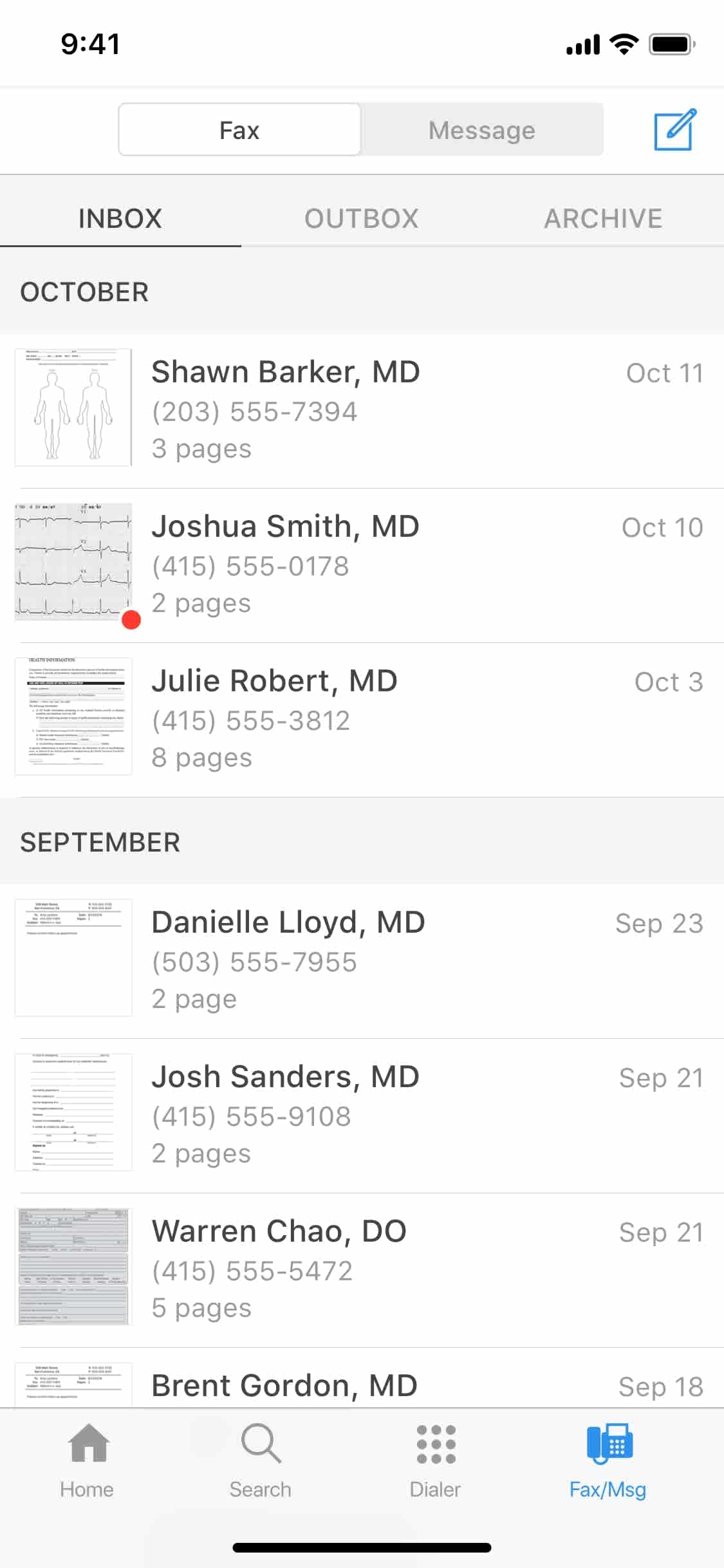The height and width of the screenshot is (1568, 724).
Task: Go to the Home tab
Action: coord(88,1461)
